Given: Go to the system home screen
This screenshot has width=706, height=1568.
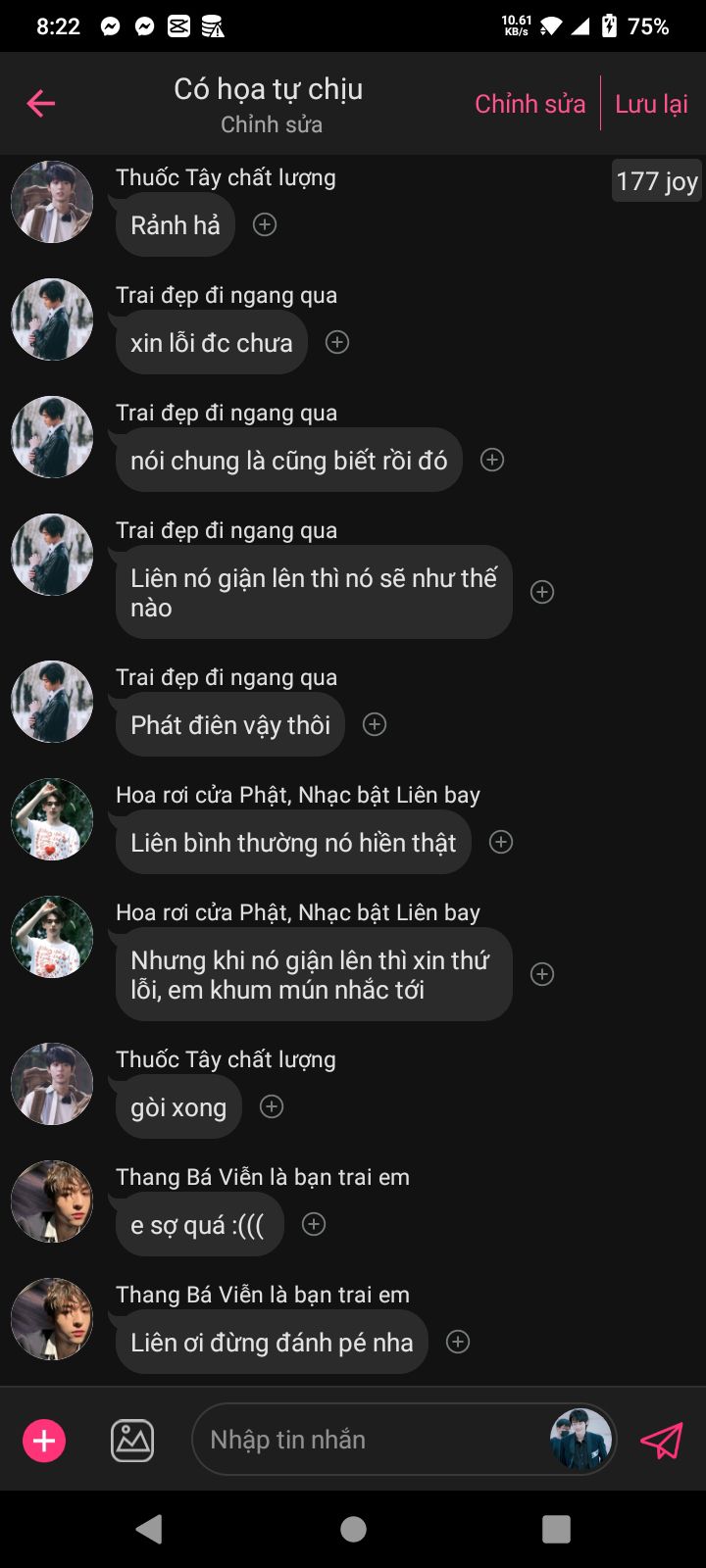Looking at the screenshot, I should click(353, 1529).
